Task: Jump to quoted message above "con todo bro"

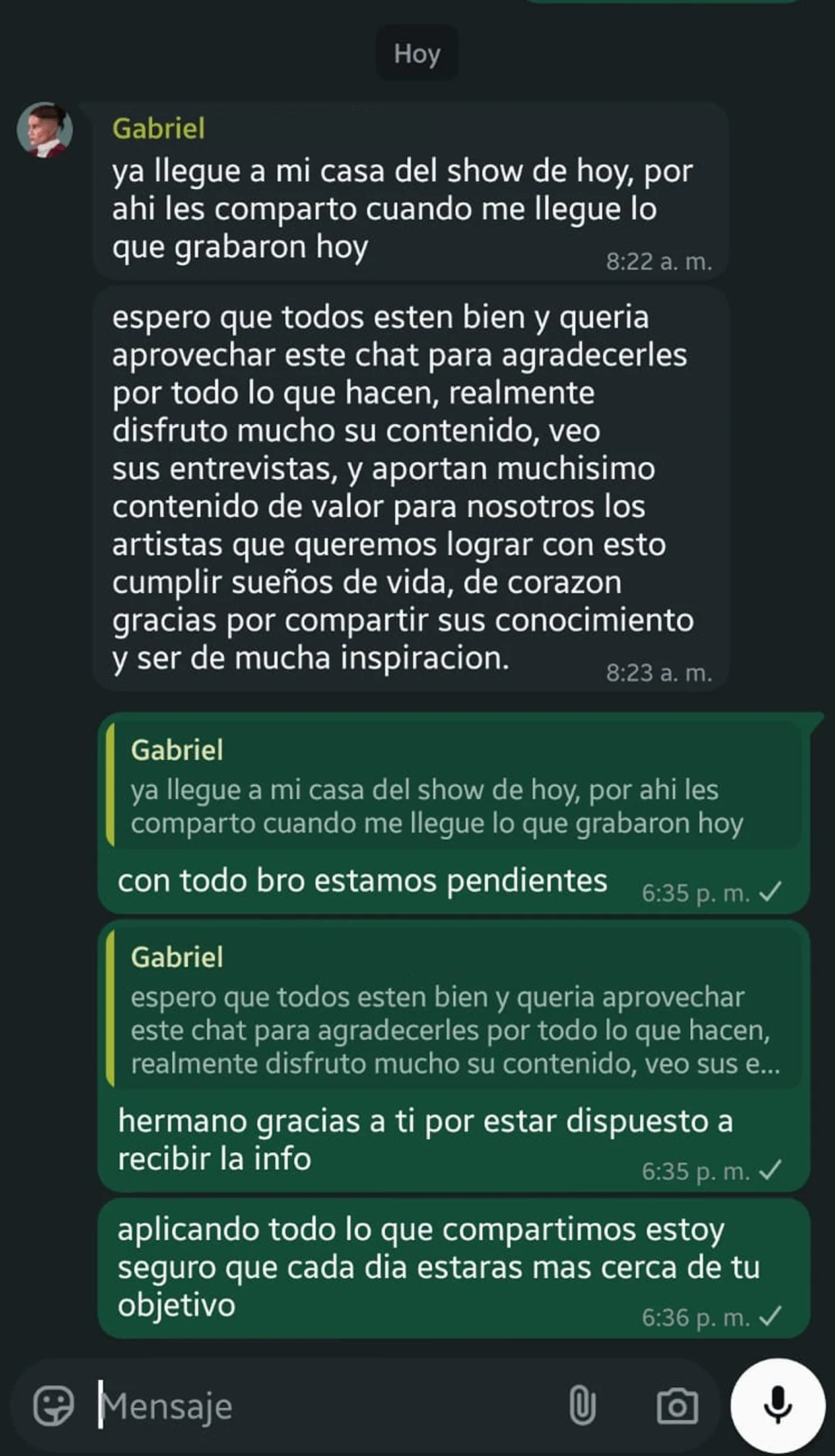Action: (x=453, y=786)
